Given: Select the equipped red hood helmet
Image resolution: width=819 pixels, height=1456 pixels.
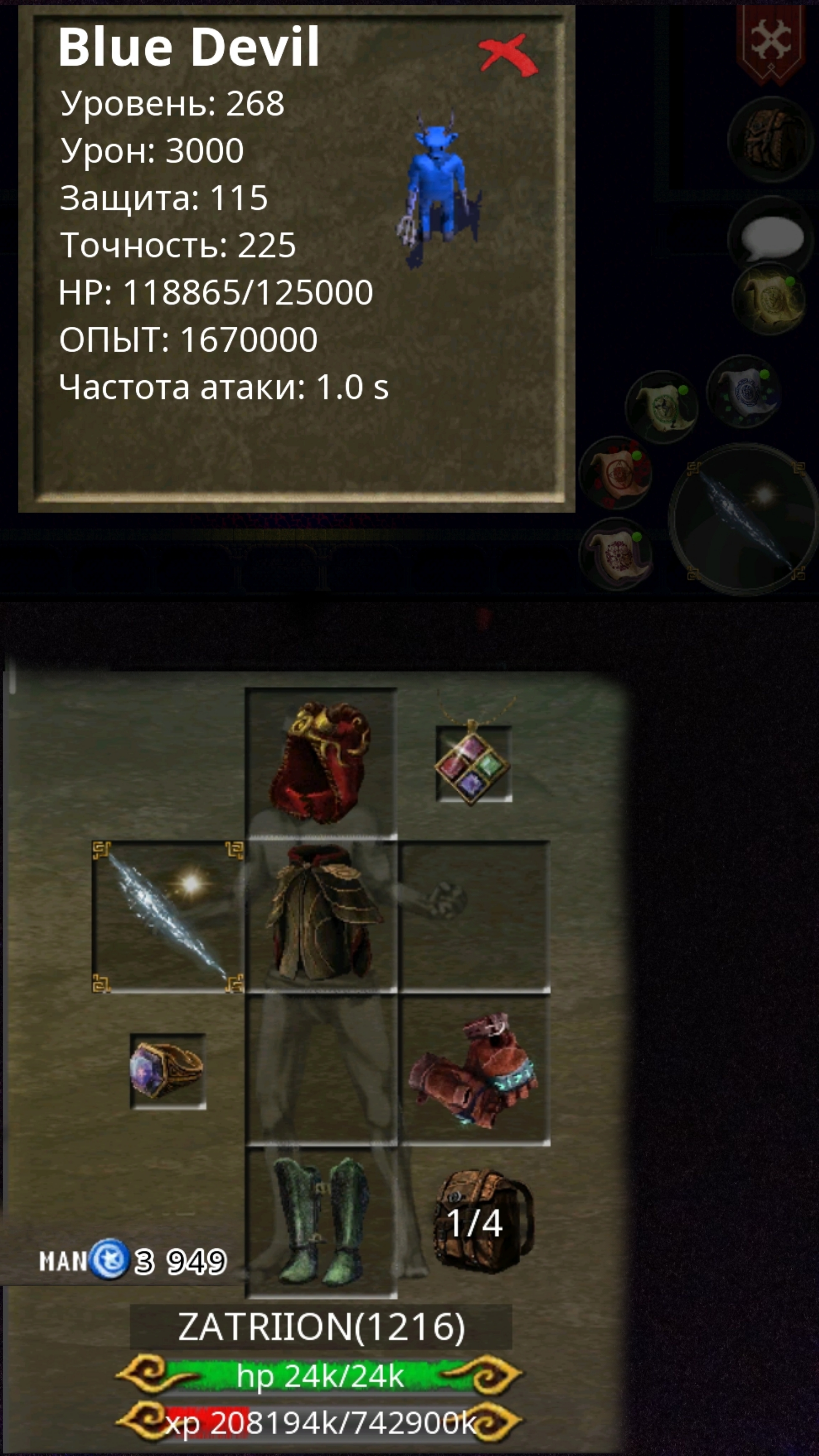Looking at the screenshot, I should coord(321,762).
